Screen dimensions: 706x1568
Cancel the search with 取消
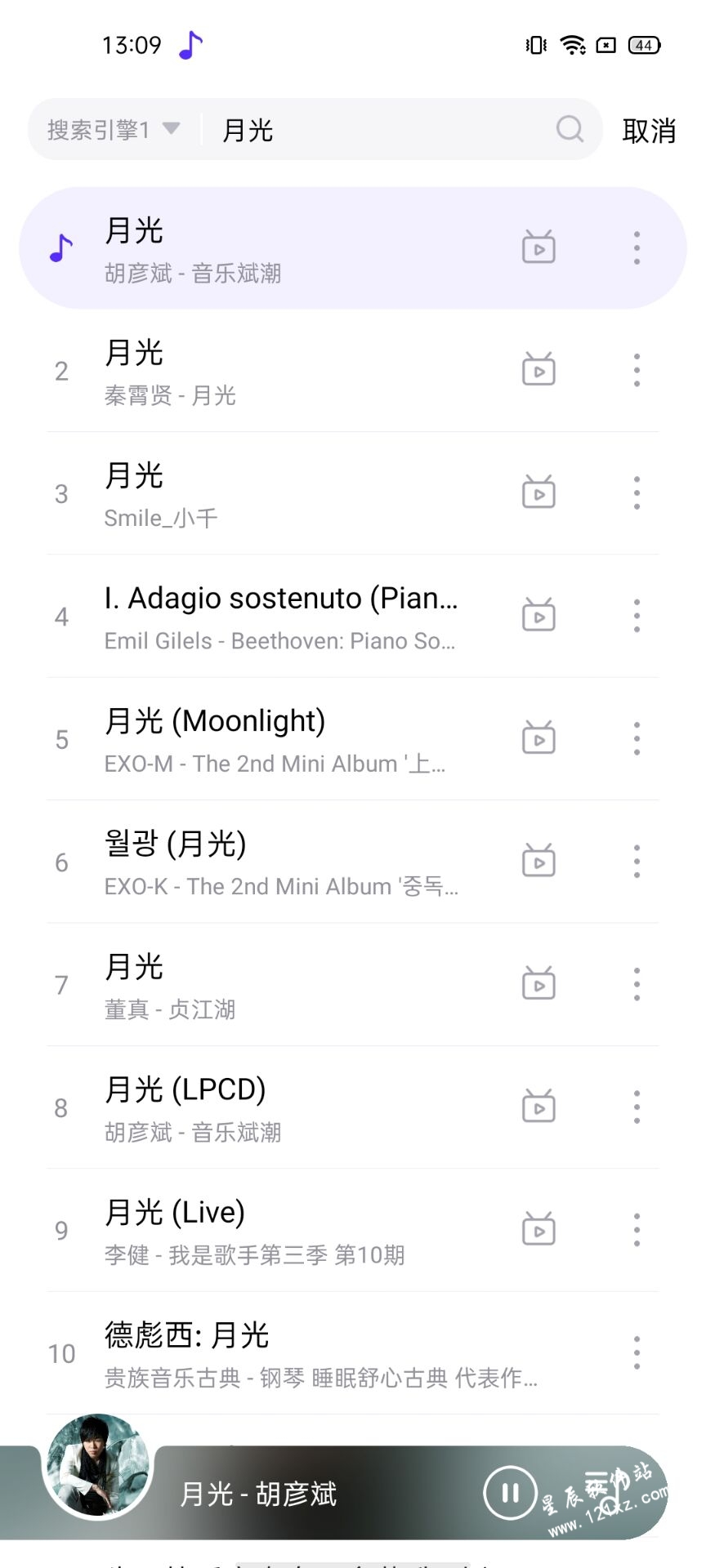[x=649, y=131]
